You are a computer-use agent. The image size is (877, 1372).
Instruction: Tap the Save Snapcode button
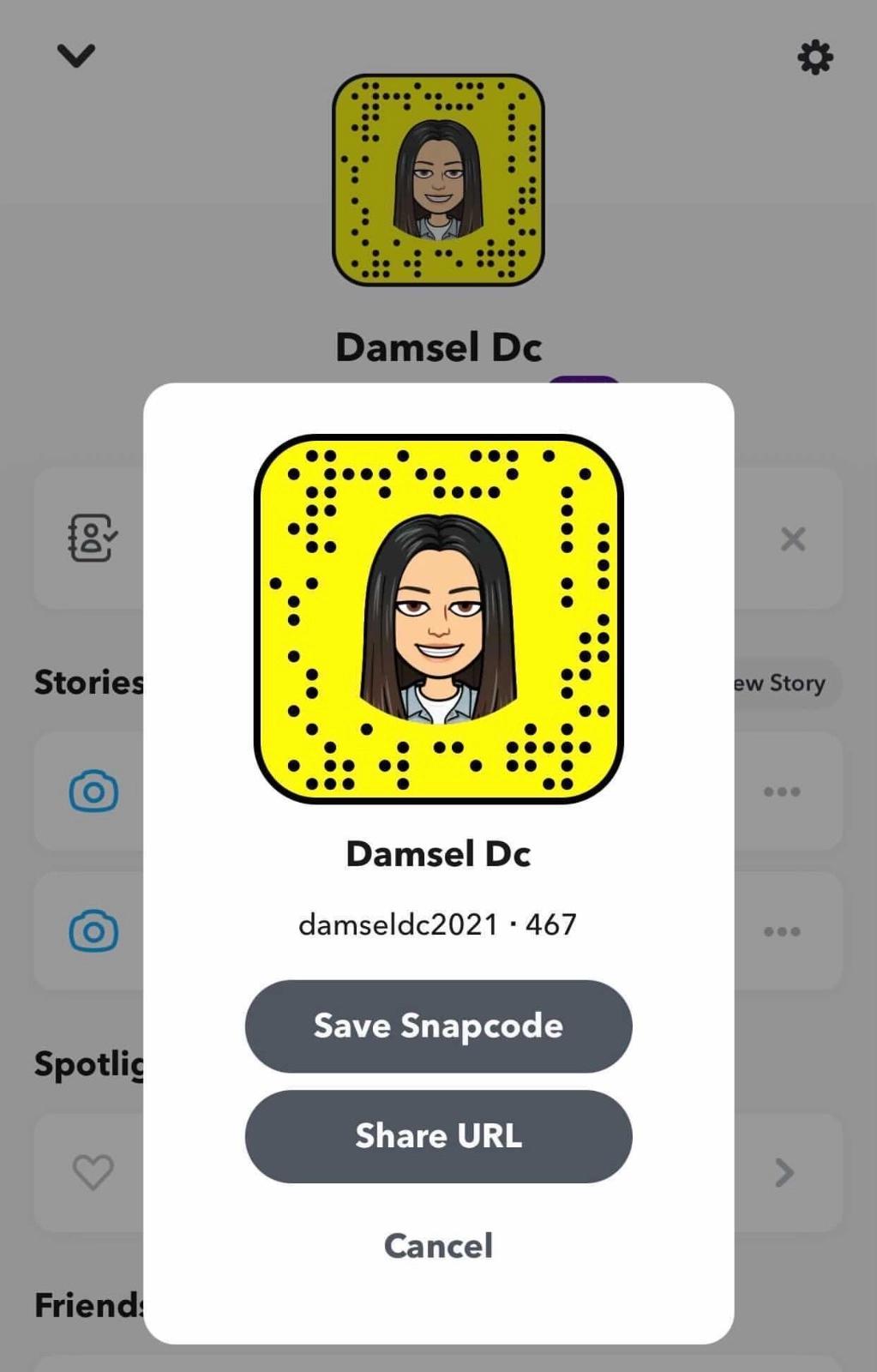click(438, 1026)
